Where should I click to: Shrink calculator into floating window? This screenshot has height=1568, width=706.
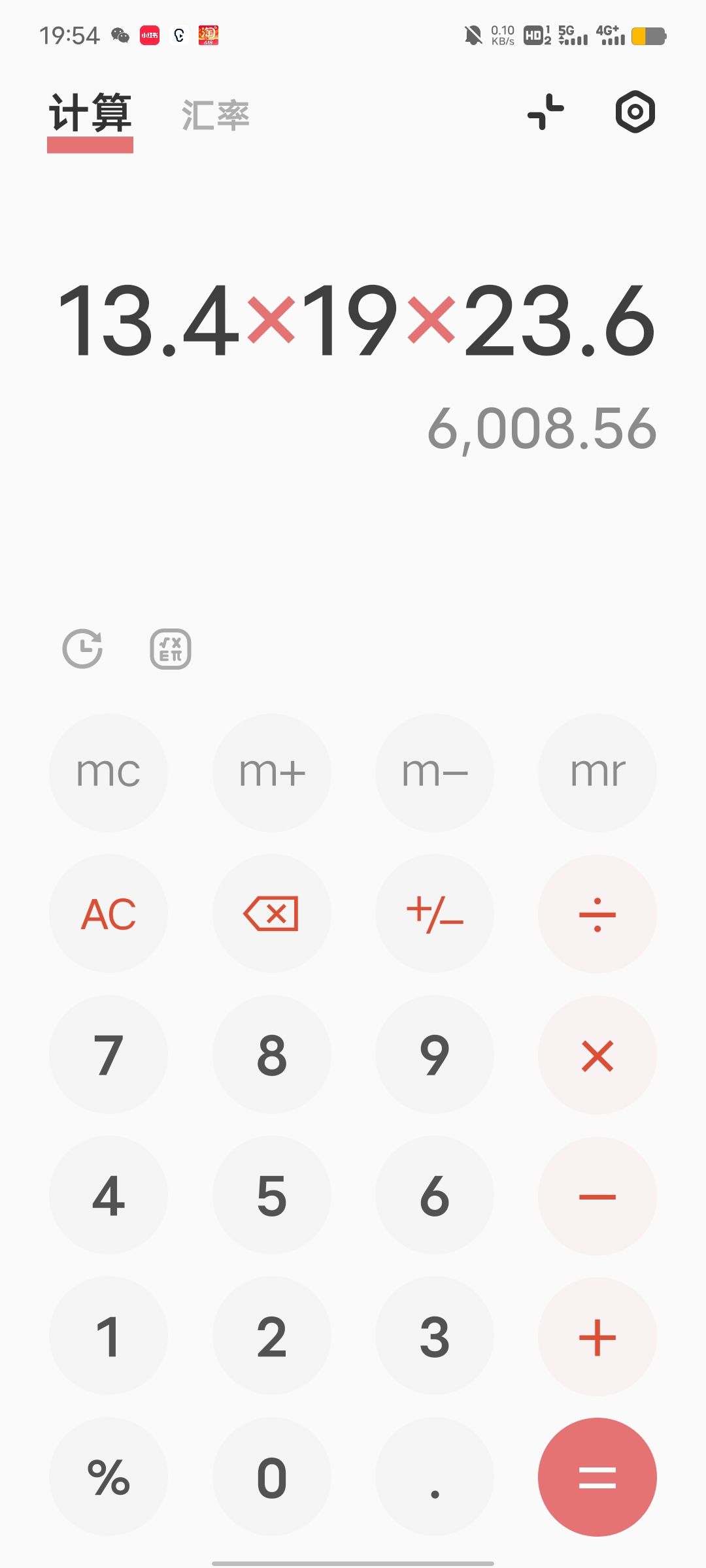546,112
